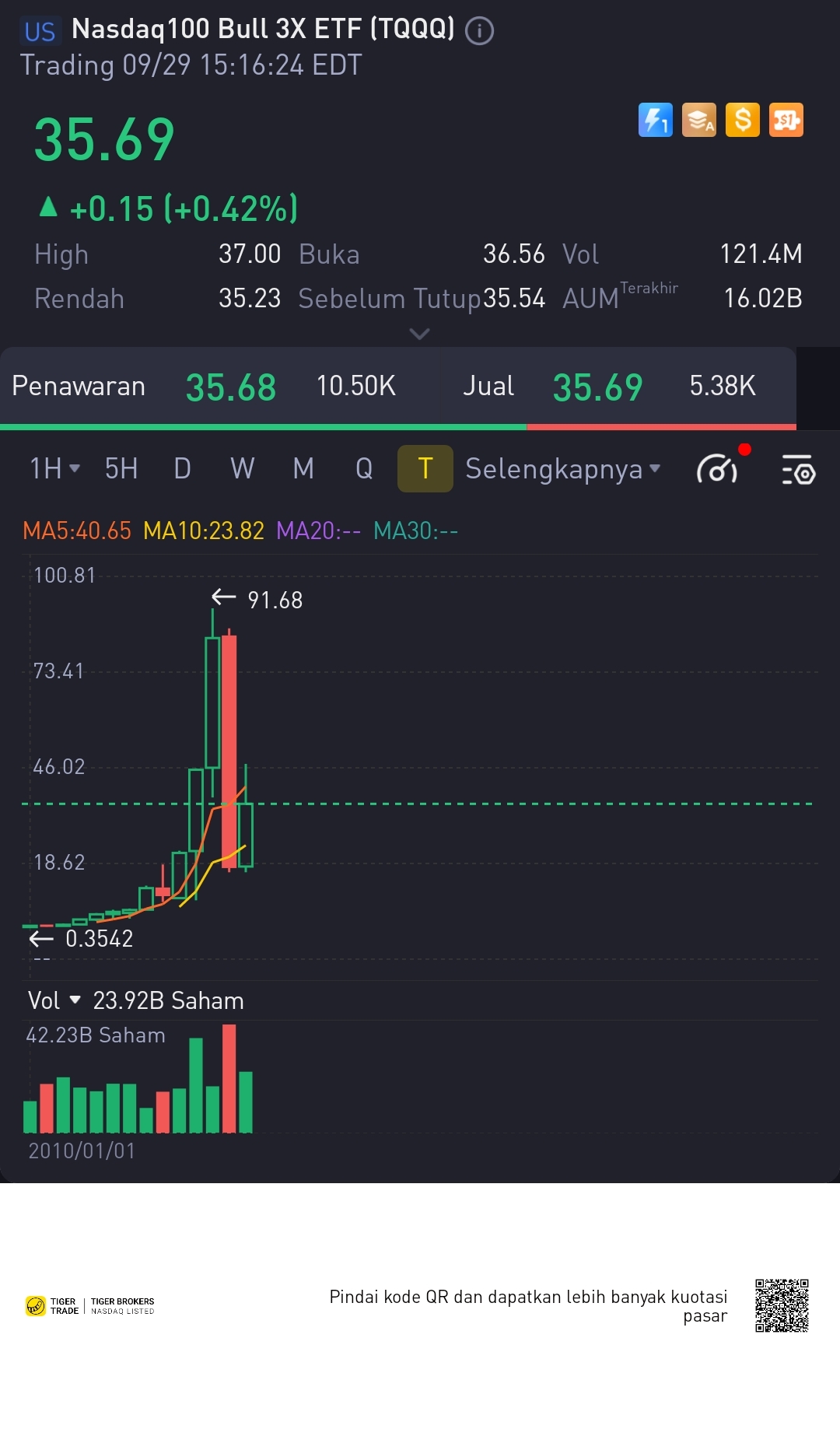840x1429 pixels.
Task: Open chart settings icon
Action: click(798, 470)
